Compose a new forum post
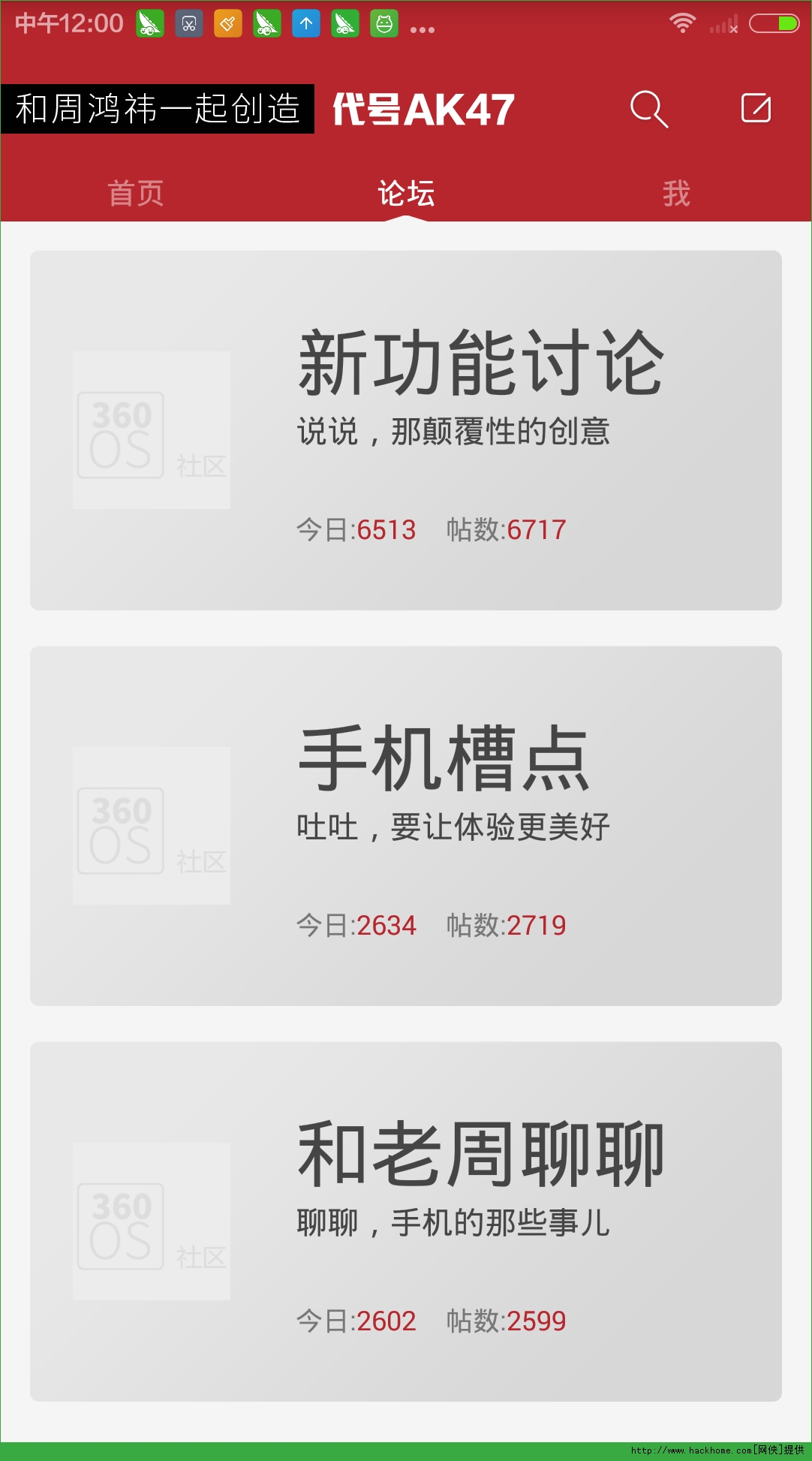The height and width of the screenshot is (1461, 812). point(756,108)
